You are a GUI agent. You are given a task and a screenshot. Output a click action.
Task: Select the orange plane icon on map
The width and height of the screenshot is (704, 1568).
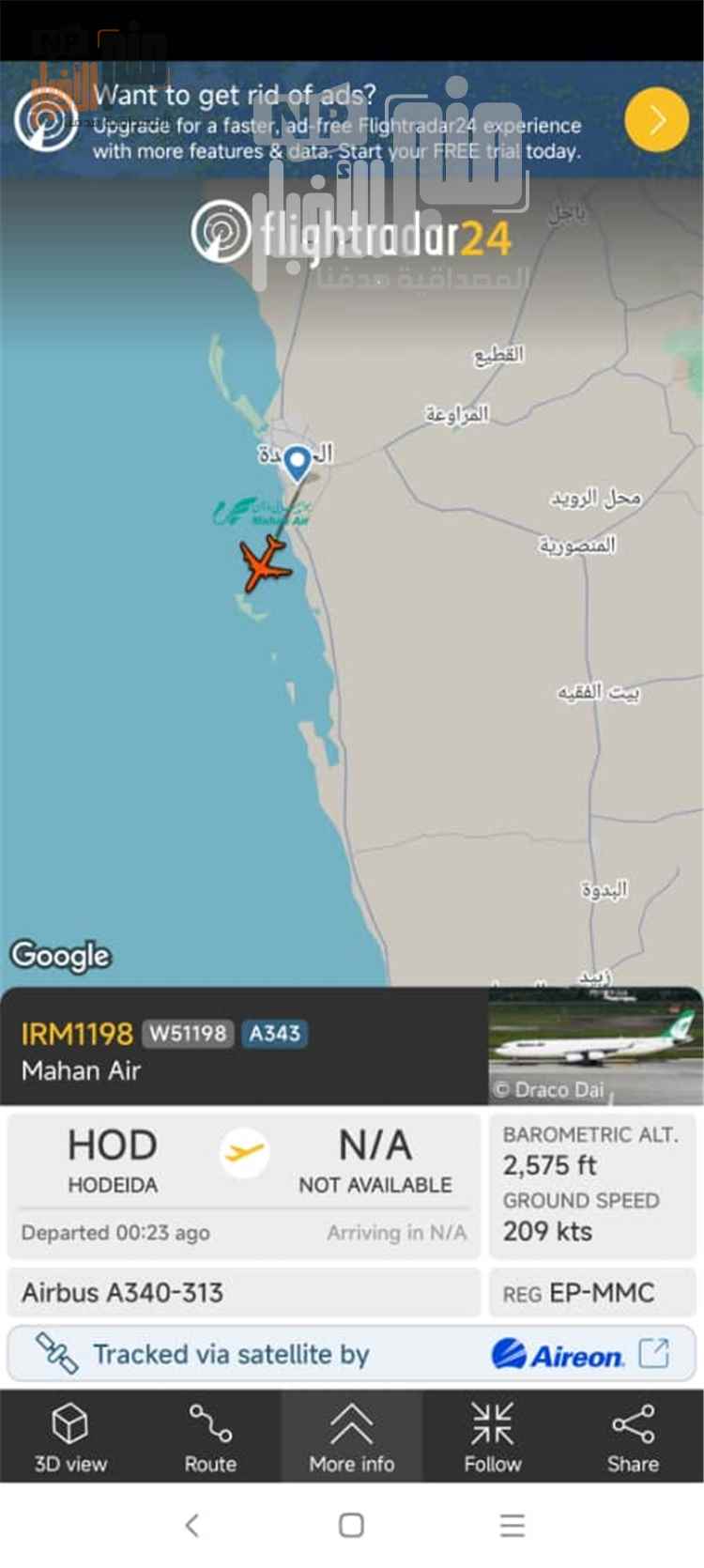[x=264, y=563]
